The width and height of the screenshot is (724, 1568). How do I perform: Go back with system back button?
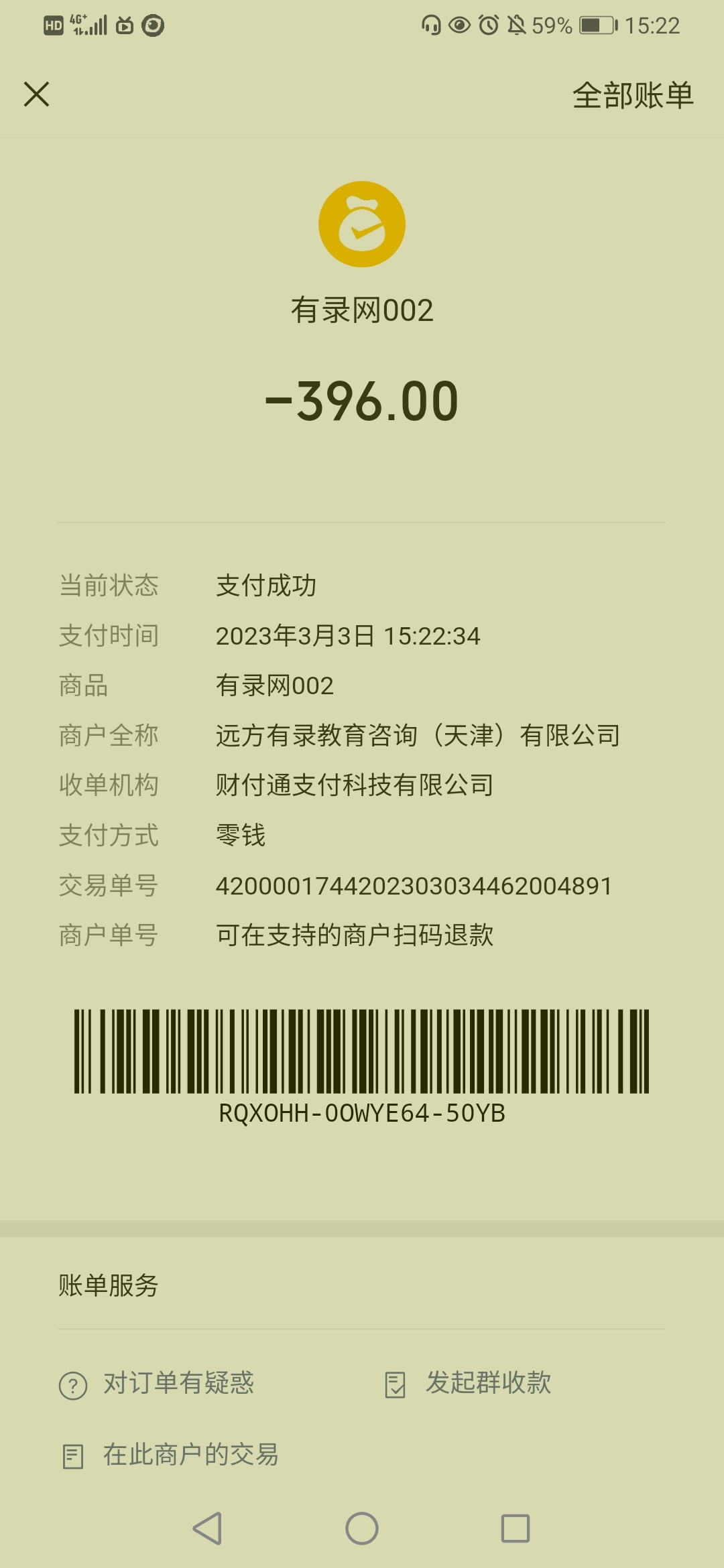click(x=207, y=1528)
